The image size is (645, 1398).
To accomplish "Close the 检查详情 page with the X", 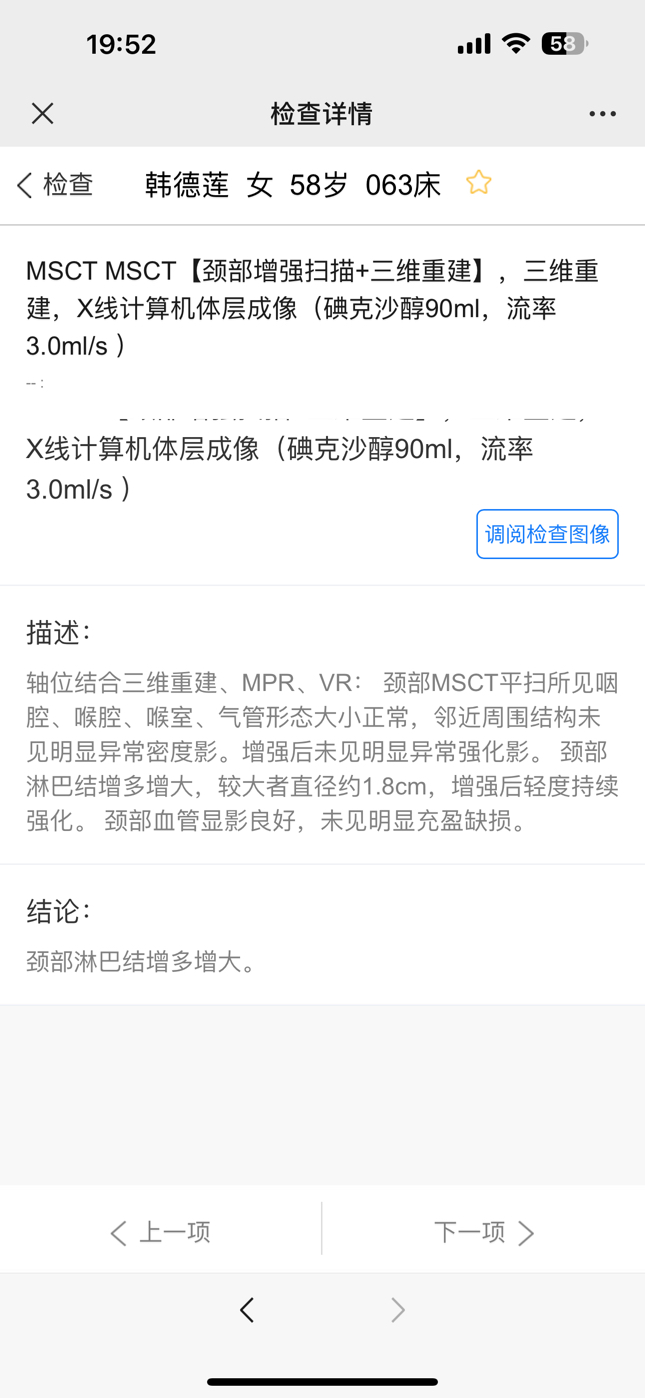I will pyautogui.click(x=42, y=113).
